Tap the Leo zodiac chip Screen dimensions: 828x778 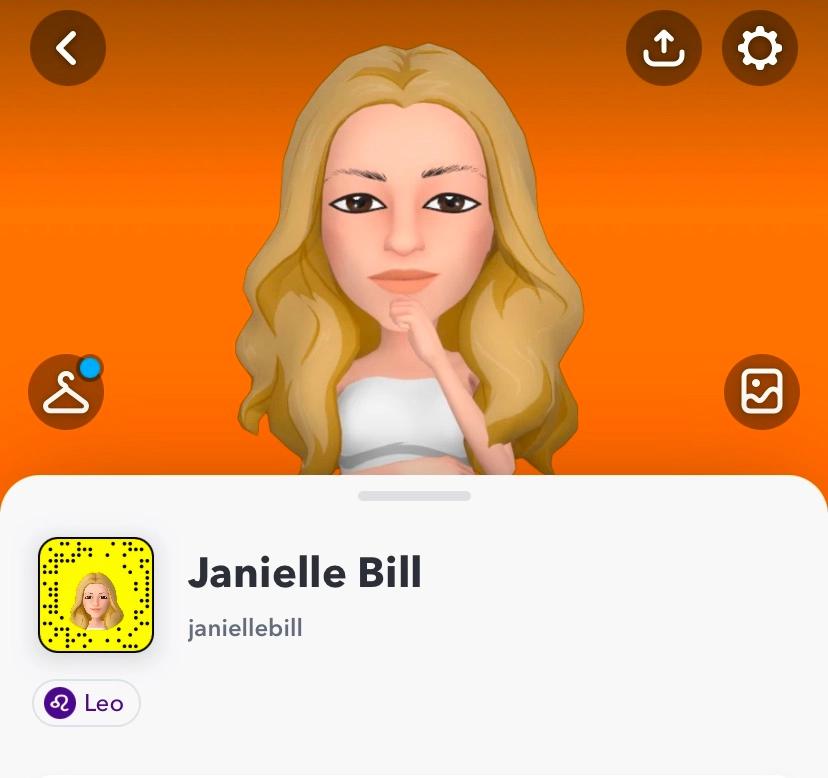coord(87,703)
